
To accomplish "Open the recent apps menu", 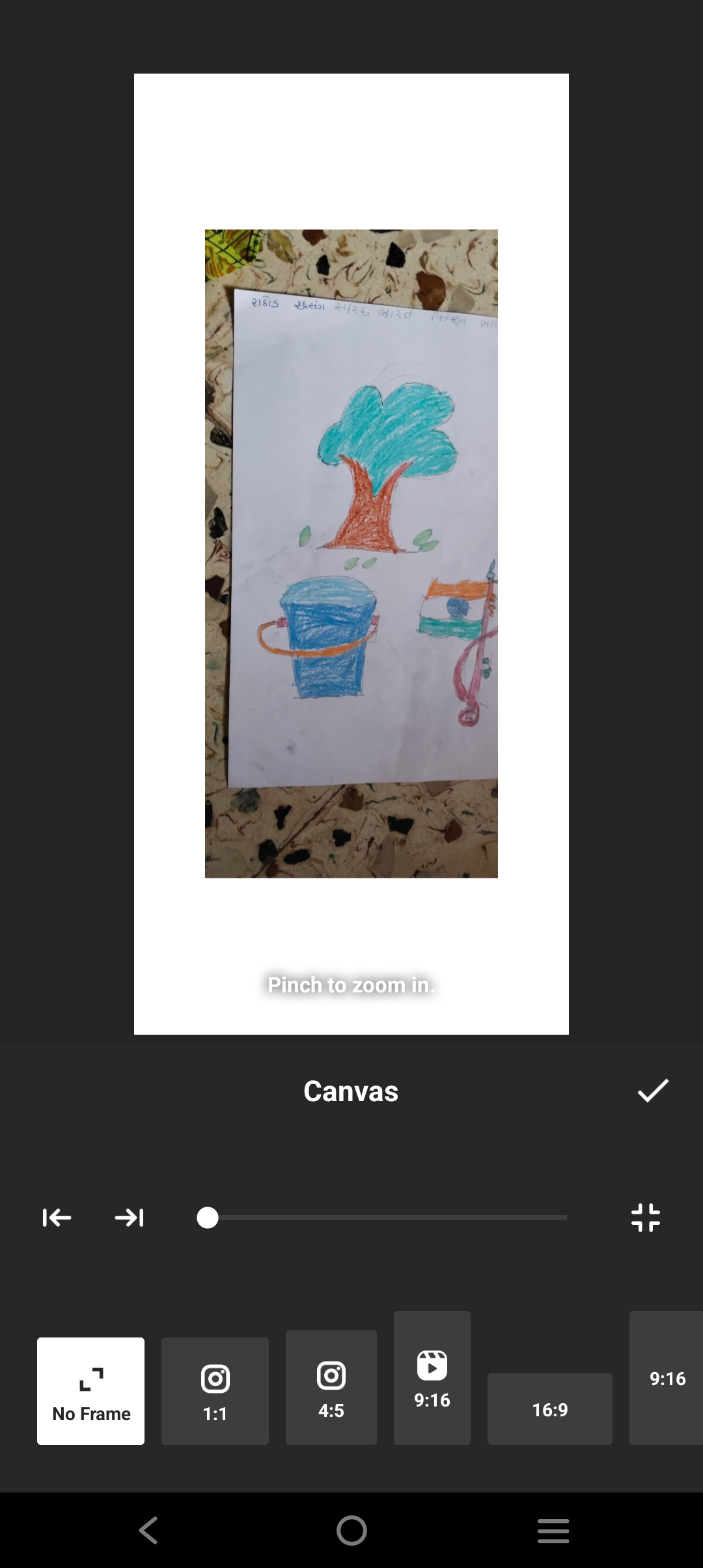I will (x=553, y=1530).
